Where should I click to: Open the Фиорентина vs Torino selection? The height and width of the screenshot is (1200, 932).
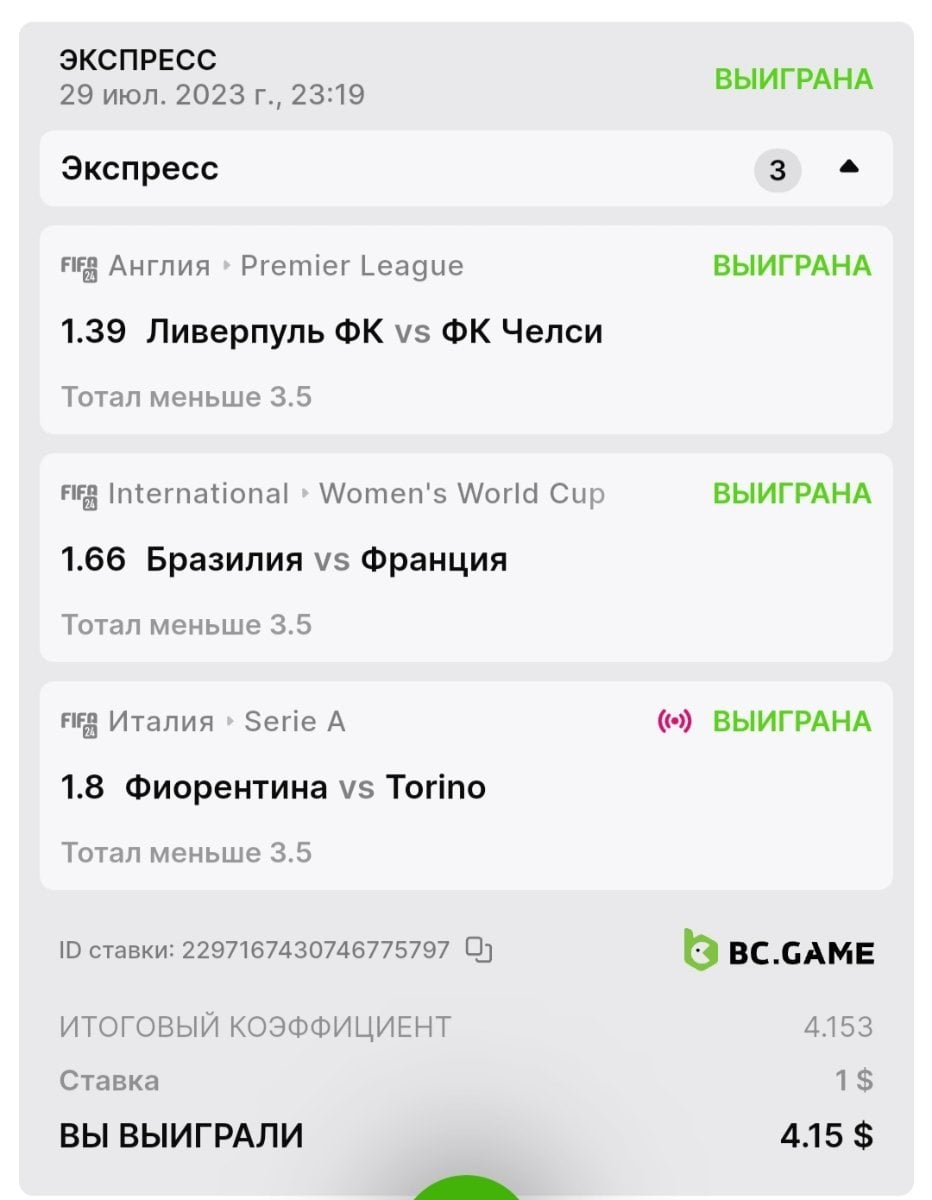coord(305,787)
